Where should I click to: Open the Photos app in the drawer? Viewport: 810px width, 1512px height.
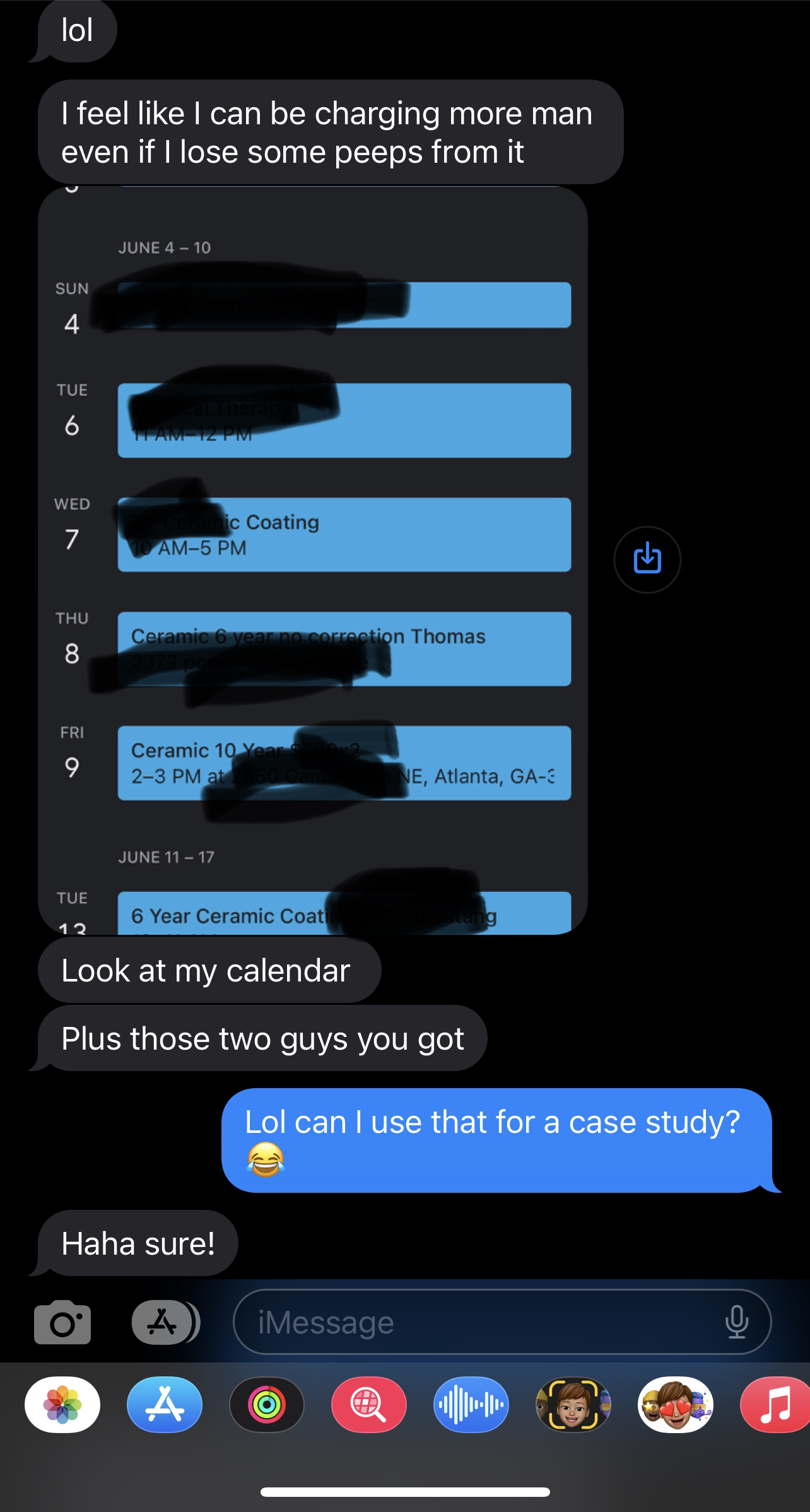point(62,1404)
